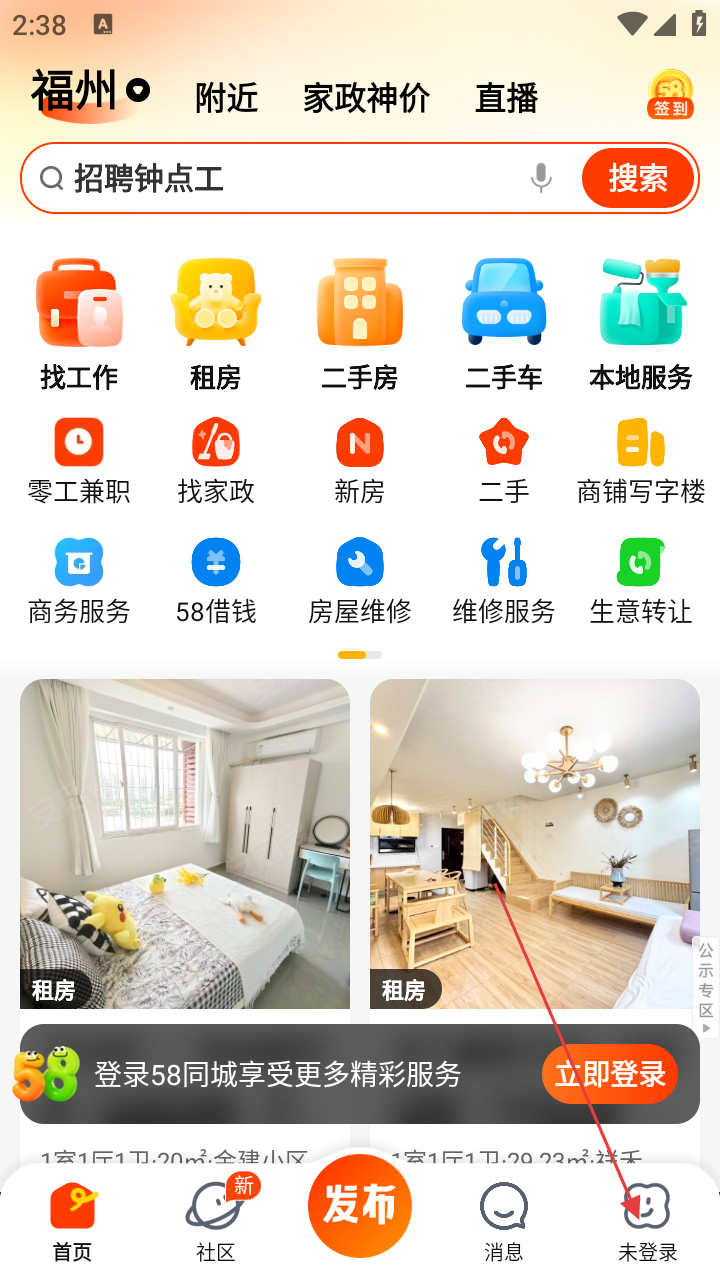Switch to the 直播 tab

(x=506, y=98)
